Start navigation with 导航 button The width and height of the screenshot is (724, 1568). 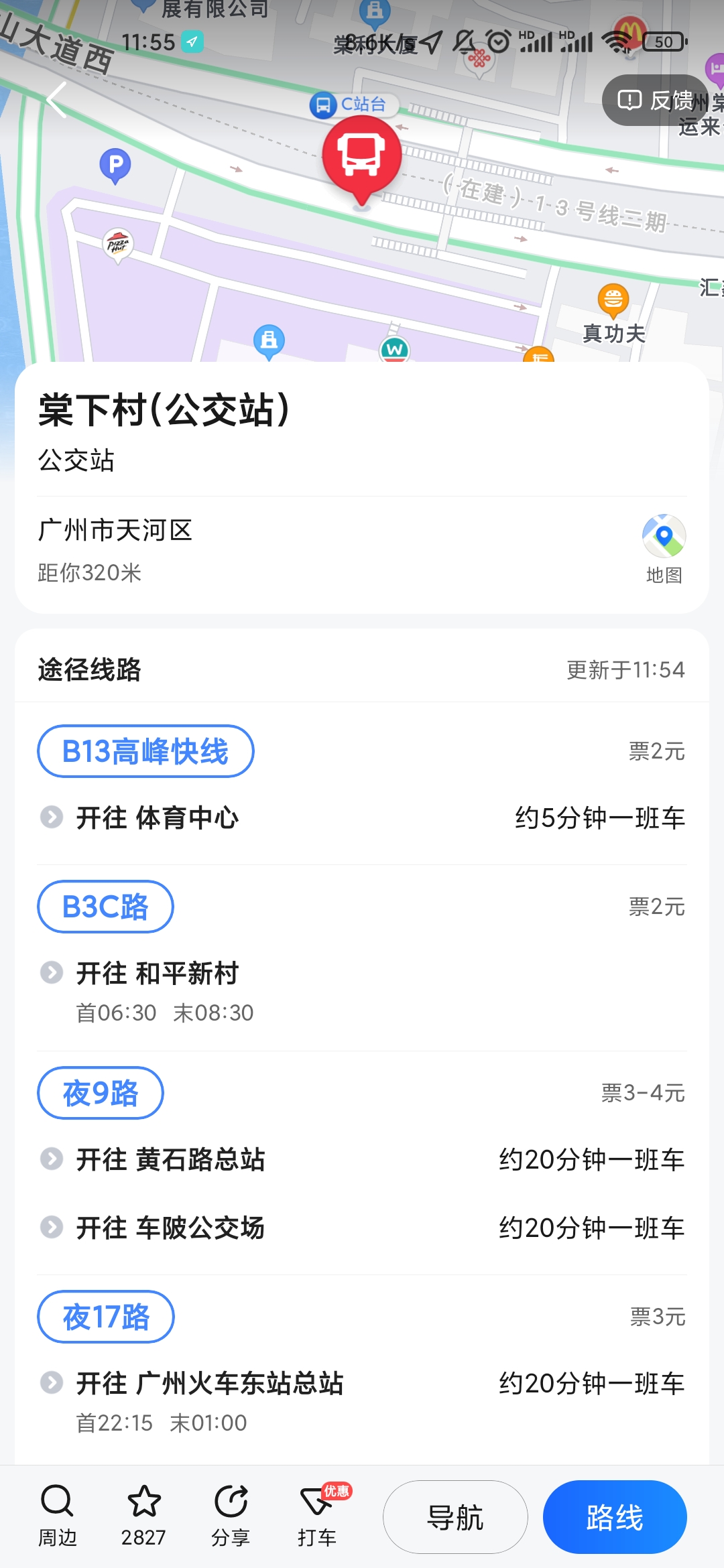(455, 1517)
